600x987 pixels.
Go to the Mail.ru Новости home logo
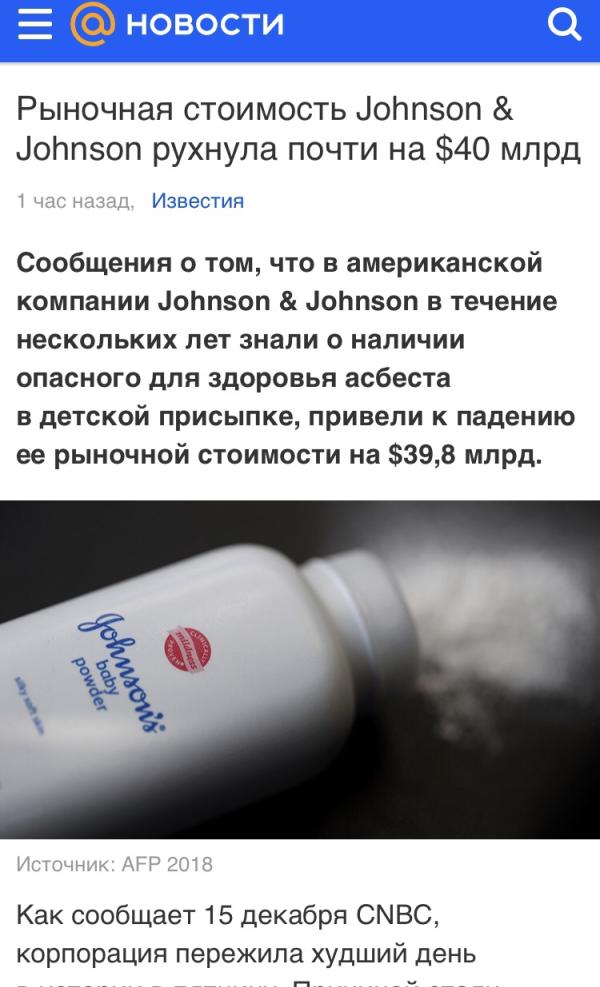(177, 24)
